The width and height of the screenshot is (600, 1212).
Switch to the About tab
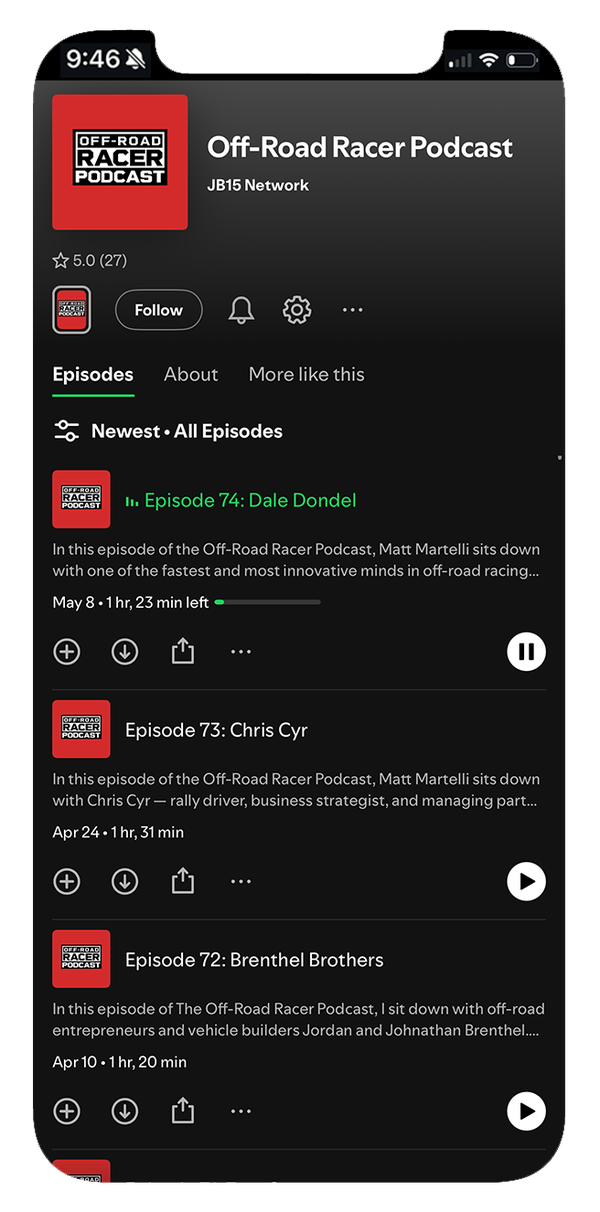[190, 374]
